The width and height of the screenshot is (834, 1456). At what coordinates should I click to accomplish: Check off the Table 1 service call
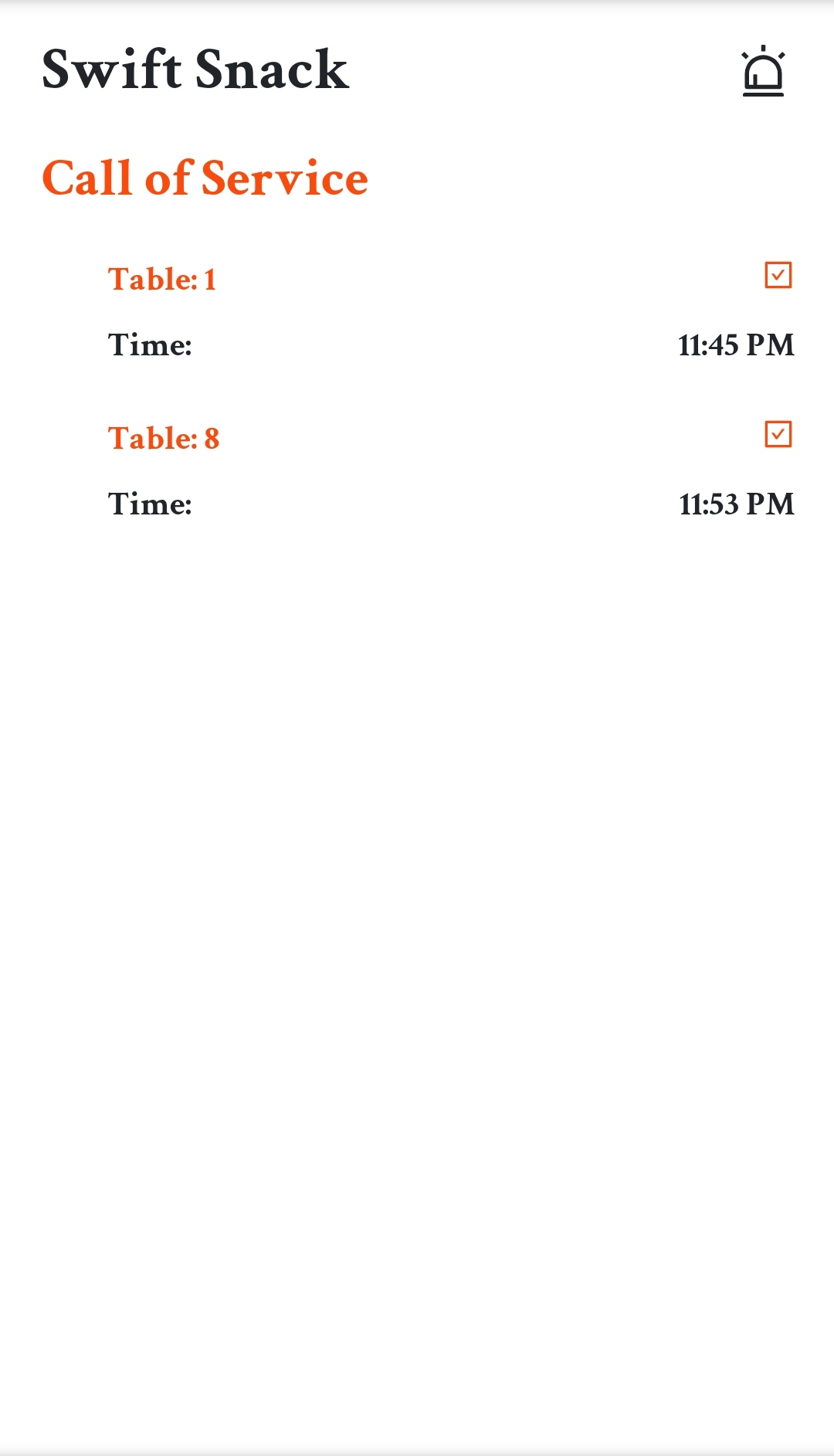click(778, 275)
